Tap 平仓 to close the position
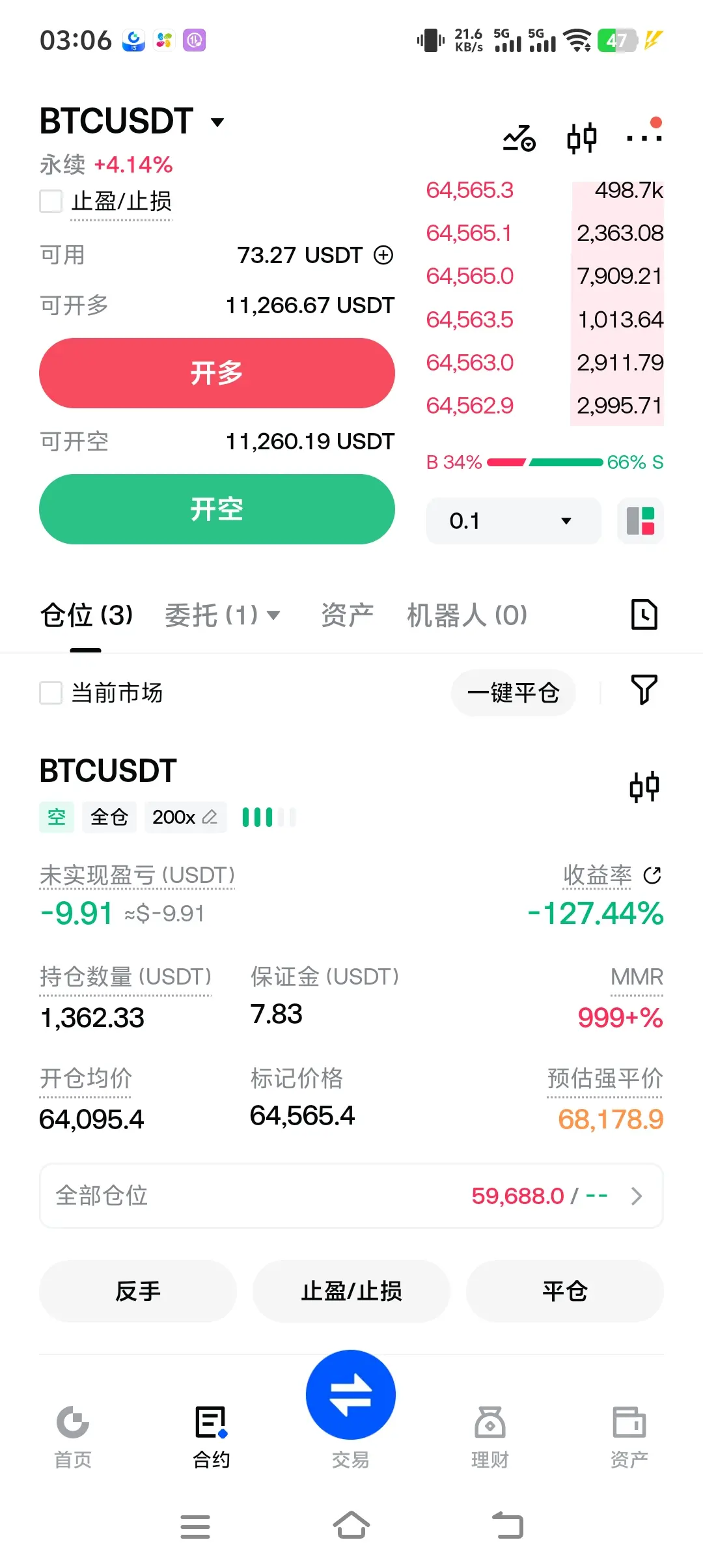The image size is (703, 1568). coord(565,1291)
